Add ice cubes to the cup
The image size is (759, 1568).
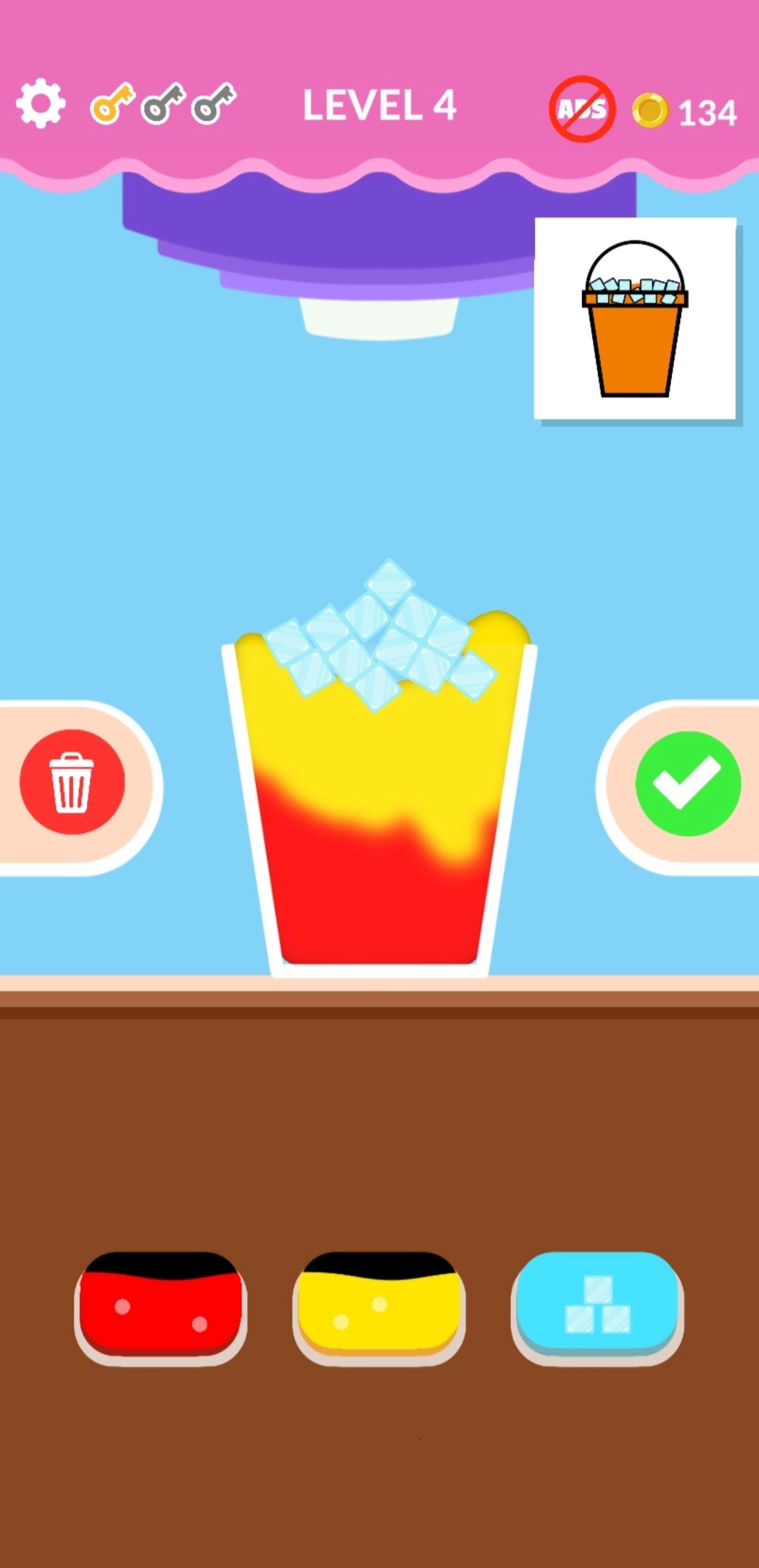(x=597, y=1306)
